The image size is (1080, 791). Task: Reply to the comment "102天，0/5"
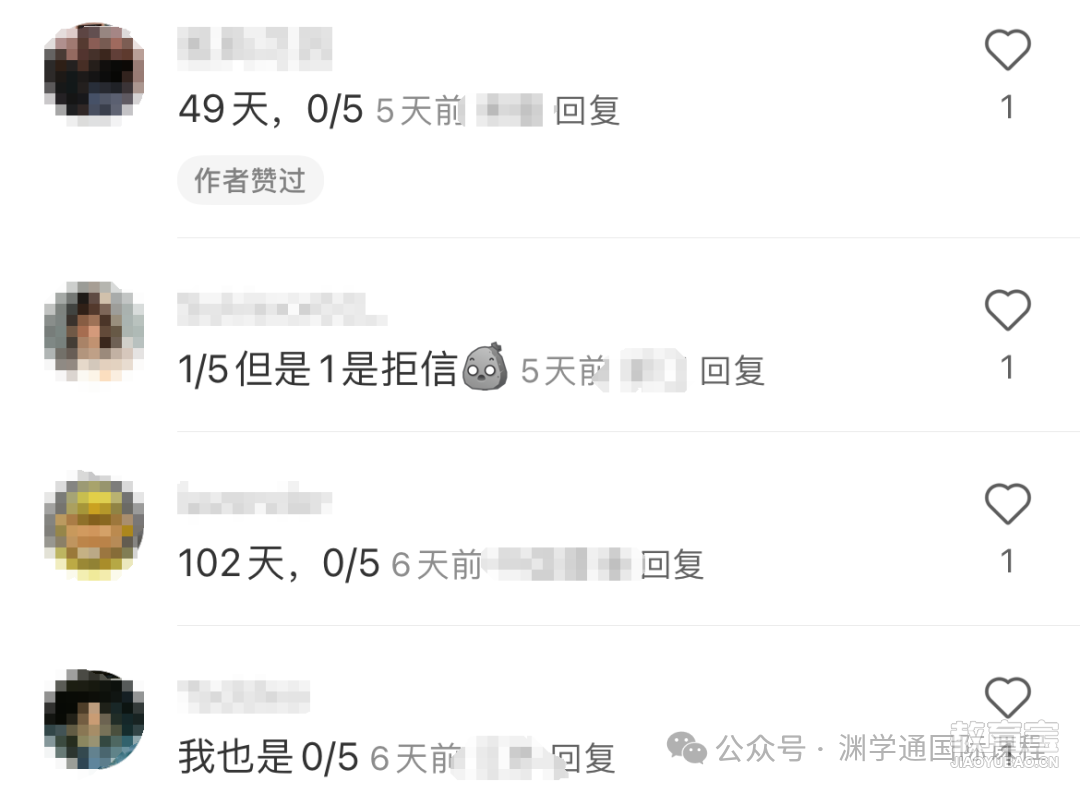[672, 565]
